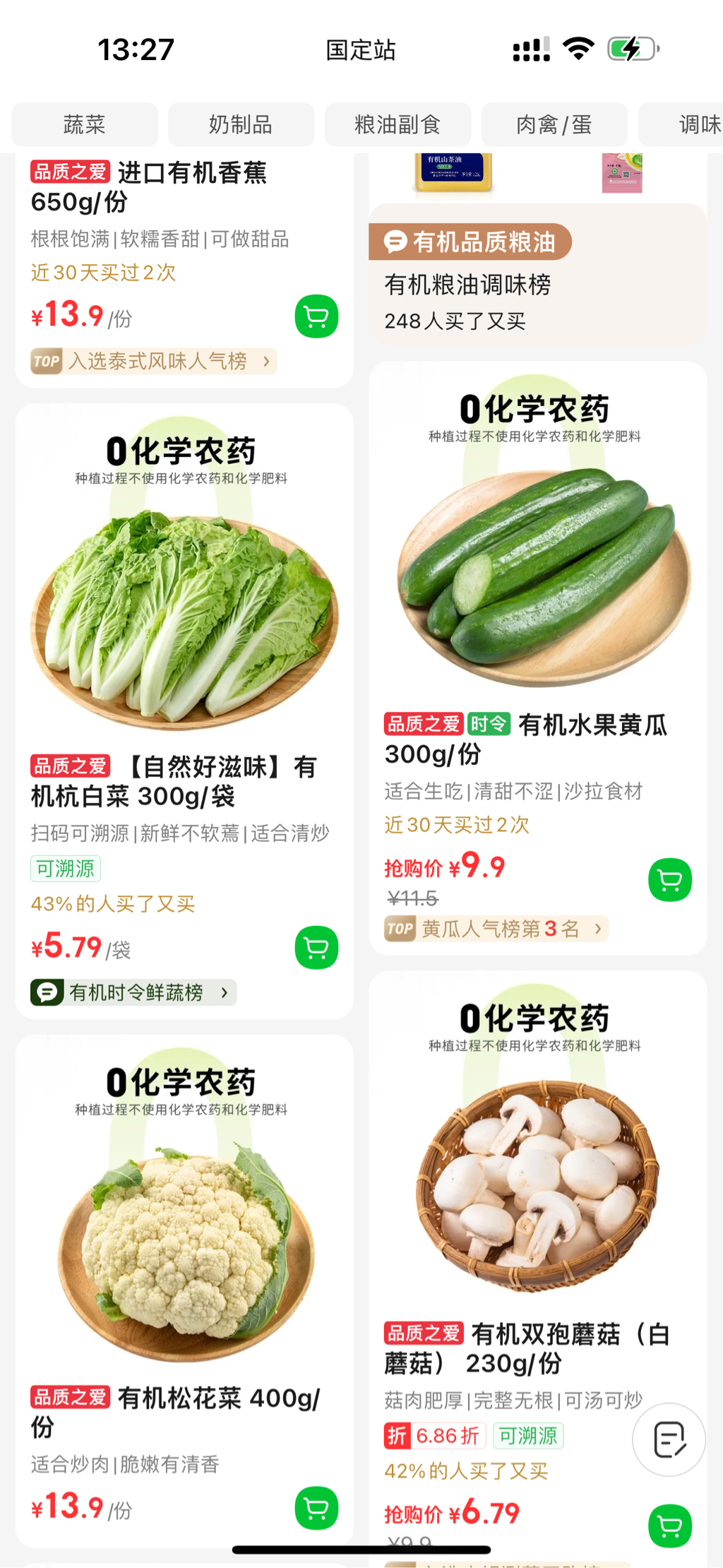Open the 粮油副食 category tab
Screen dimensions: 723x1568
click(398, 125)
